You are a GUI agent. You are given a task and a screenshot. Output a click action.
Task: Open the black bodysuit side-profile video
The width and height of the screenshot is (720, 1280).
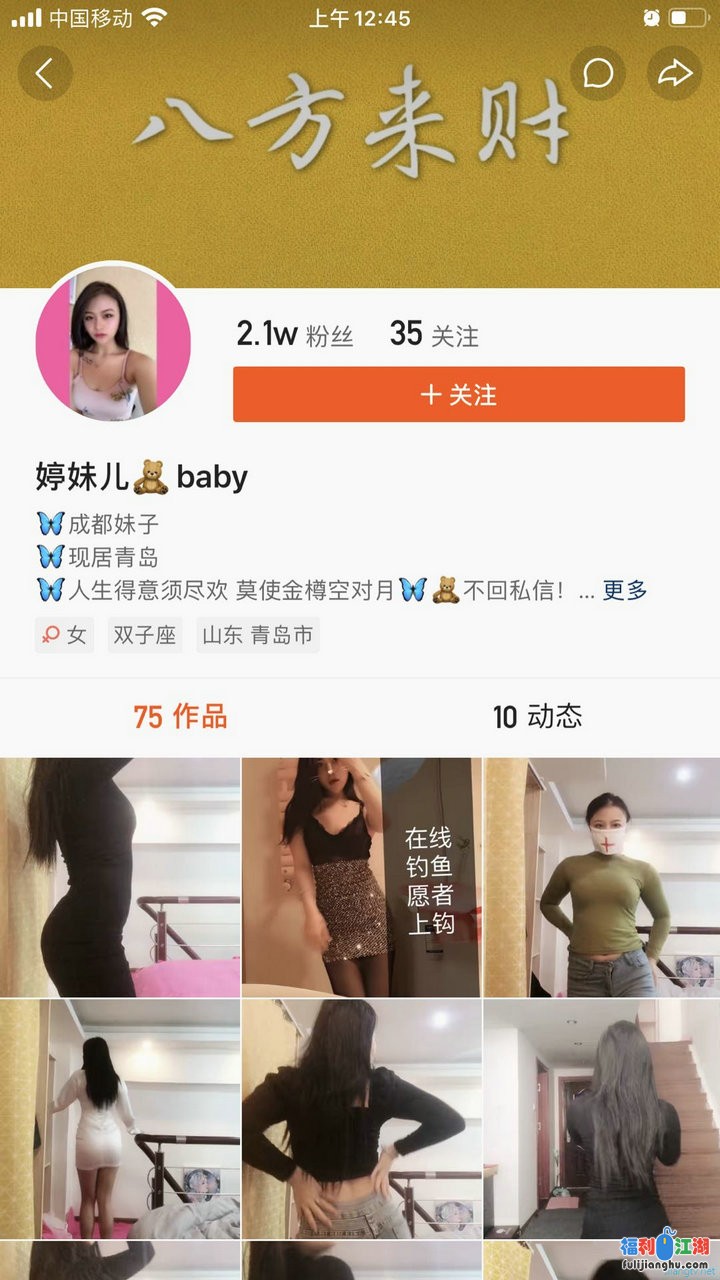(x=120, y=877)
